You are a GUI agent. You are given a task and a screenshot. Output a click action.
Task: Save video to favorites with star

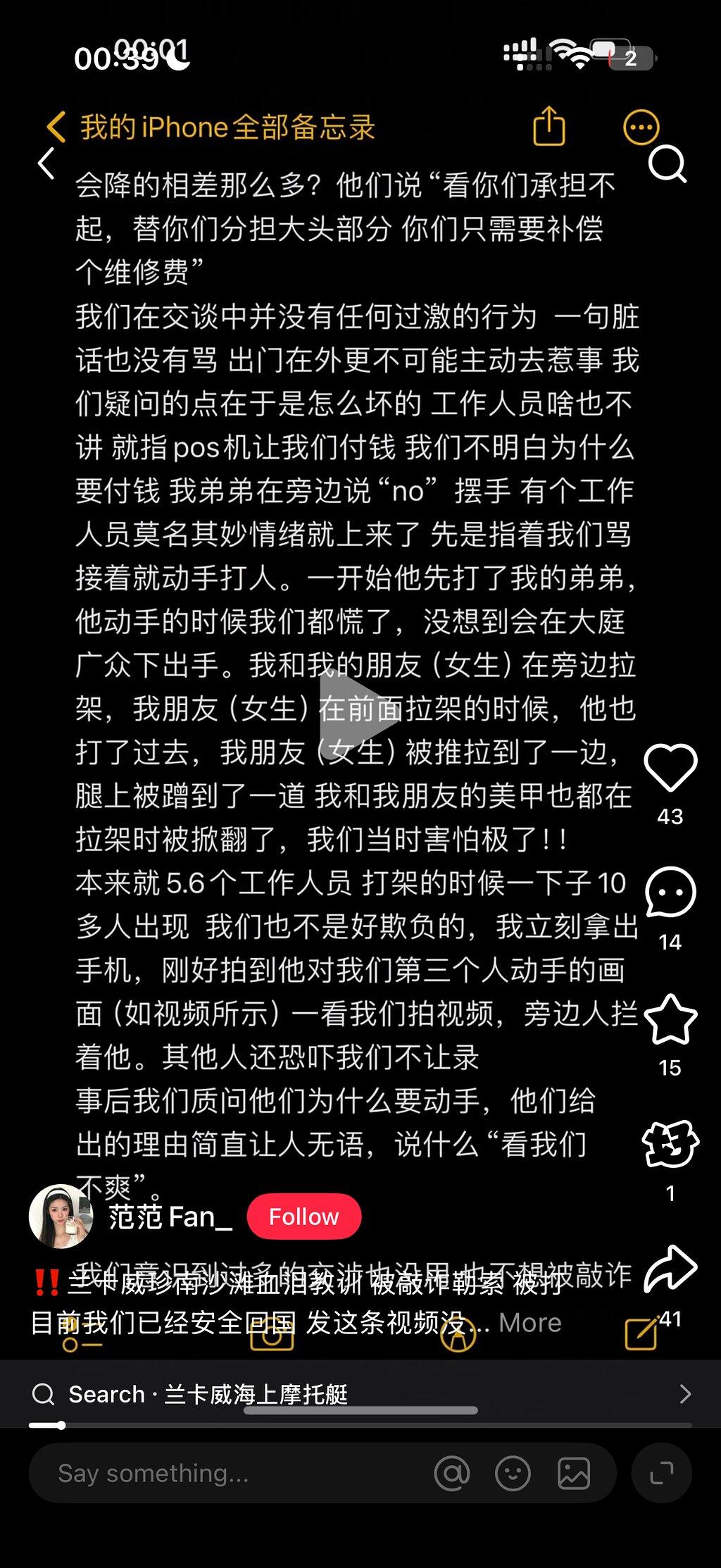click(x=670, y=1019)
